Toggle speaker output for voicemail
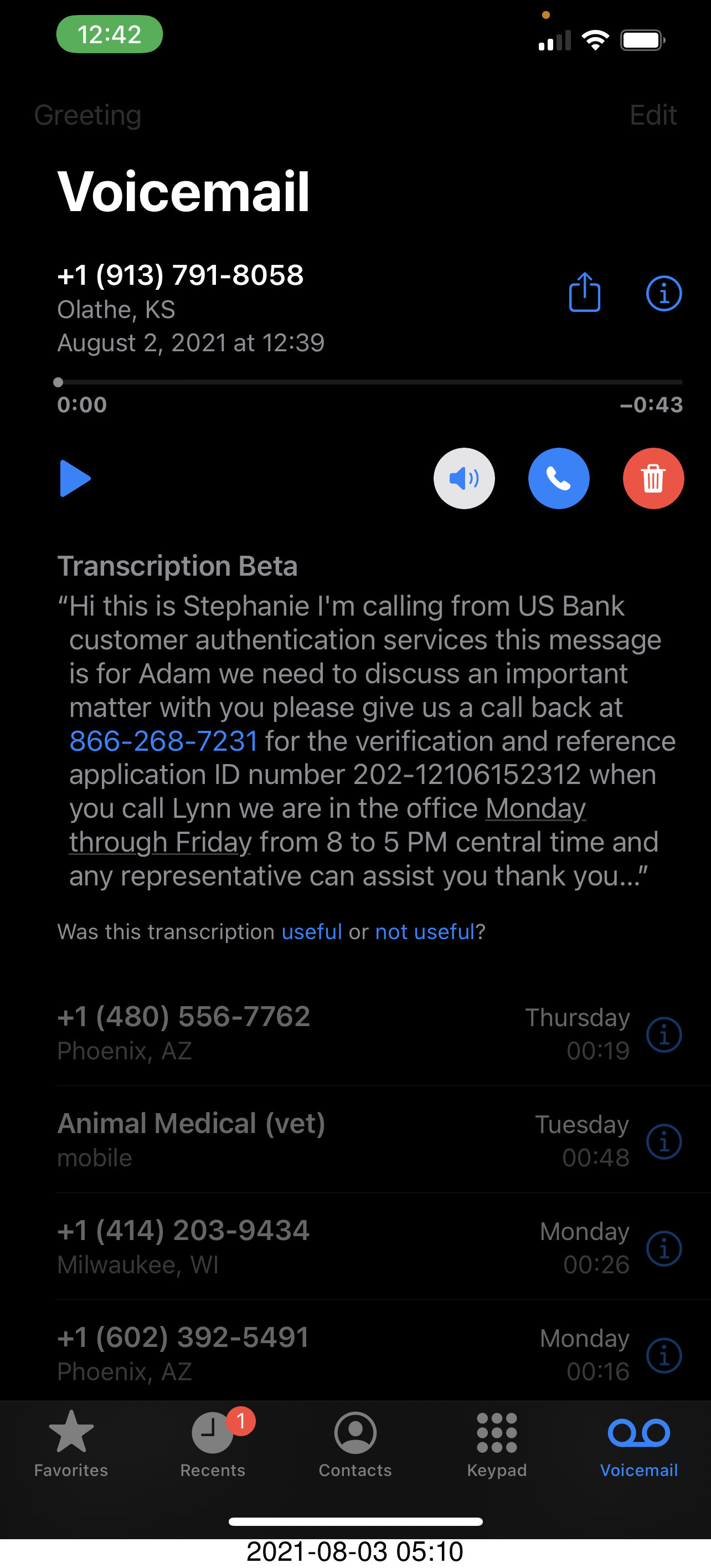The height and width of the screenshot is (1568, 711). tap(464, 479)
